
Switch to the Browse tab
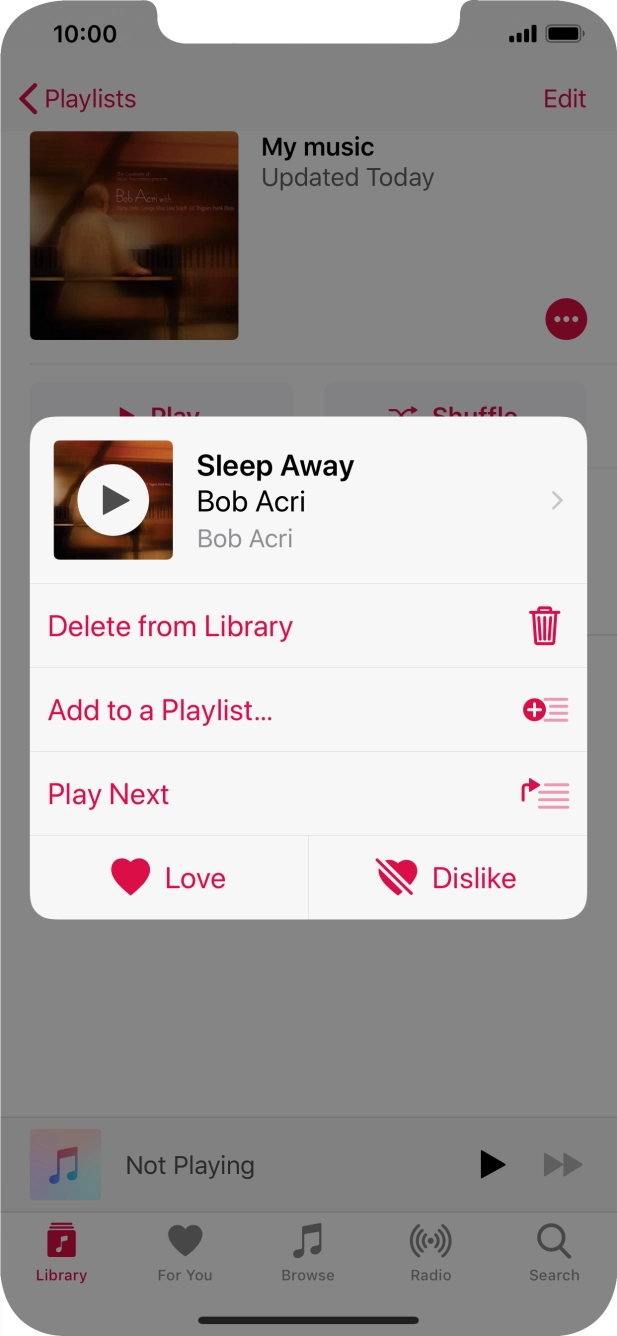[x=308, y=1252]
